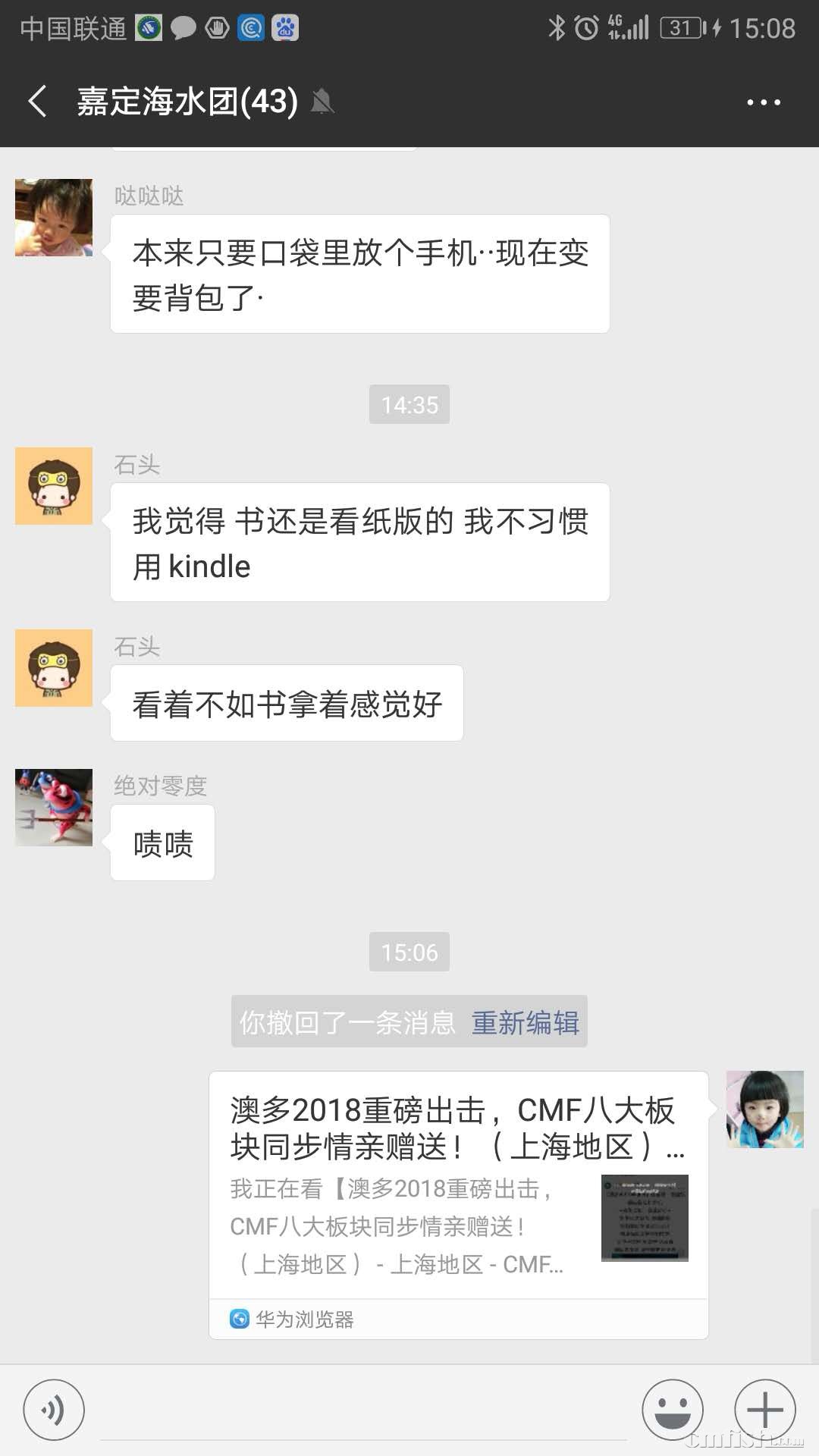Open the emoji picker
The height and width of the screenshot is (1456, 819).
673,1410
